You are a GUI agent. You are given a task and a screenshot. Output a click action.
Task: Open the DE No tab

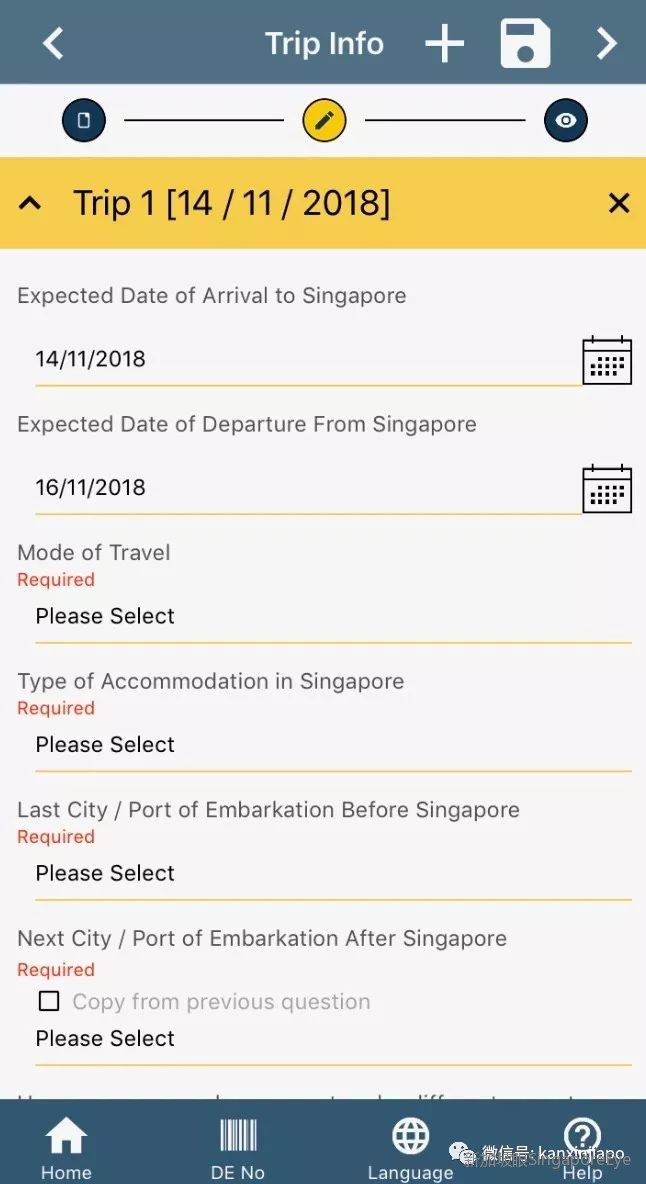tap(238, 1148)
